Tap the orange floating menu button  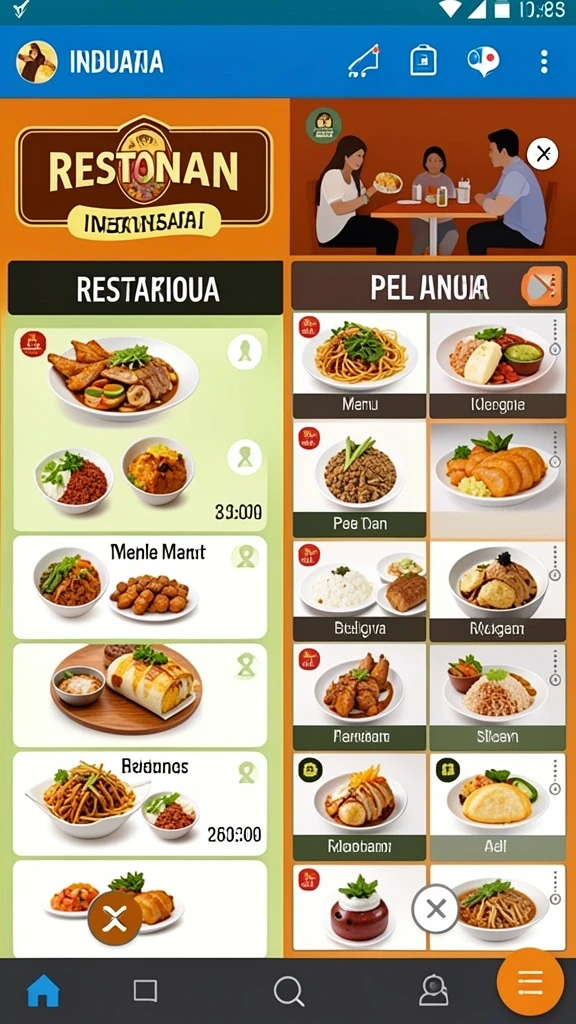(530, 982)
